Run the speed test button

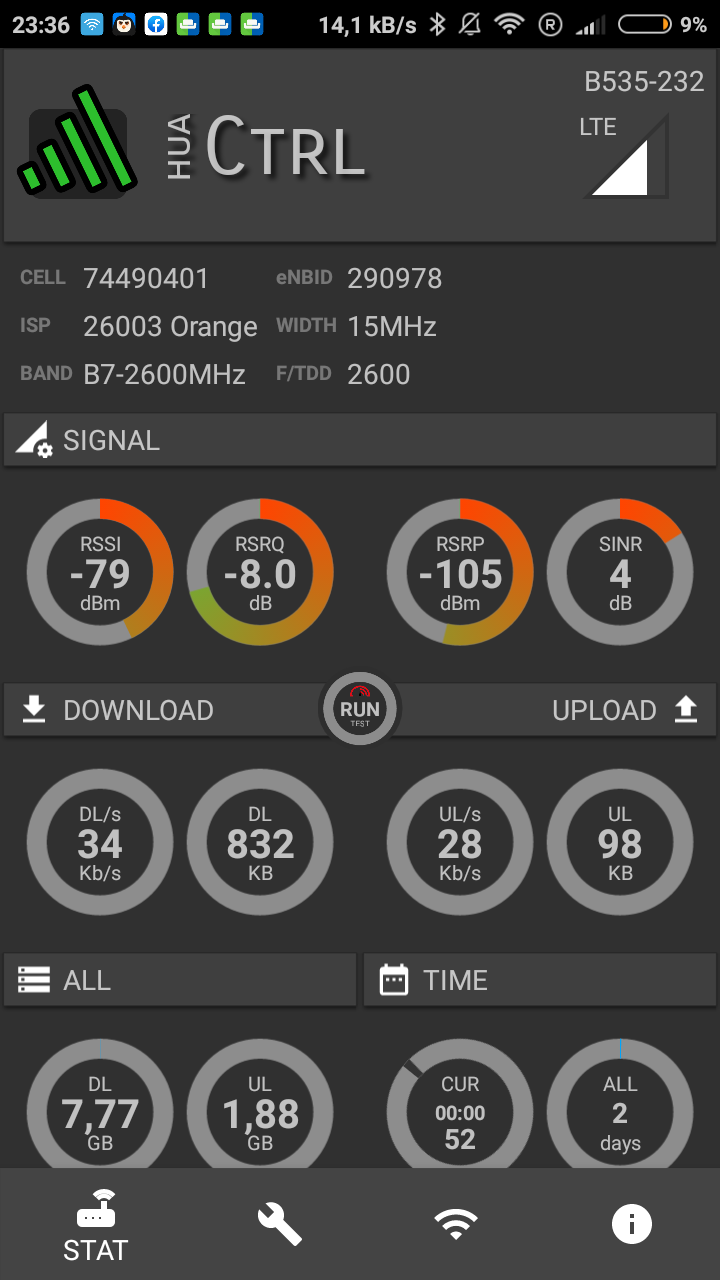coord(360,709)
